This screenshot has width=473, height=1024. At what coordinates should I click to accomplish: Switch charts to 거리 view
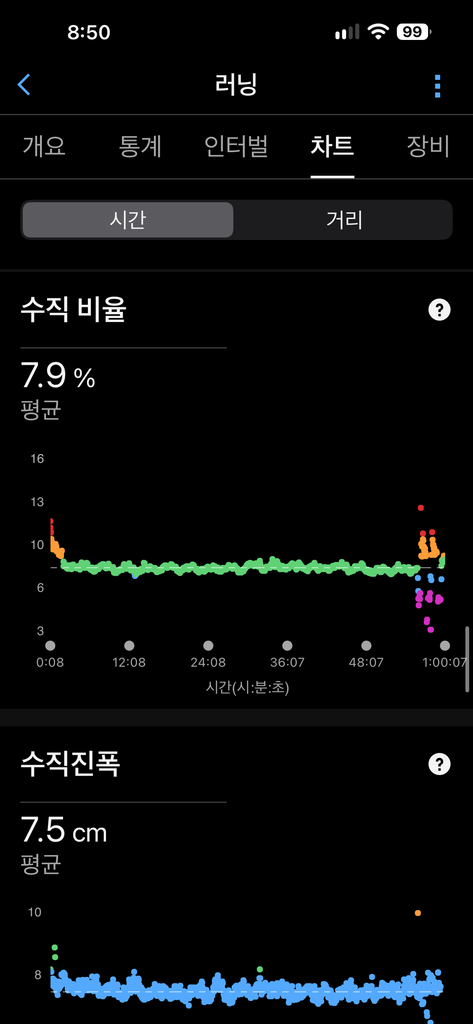(x=344, y=220)
